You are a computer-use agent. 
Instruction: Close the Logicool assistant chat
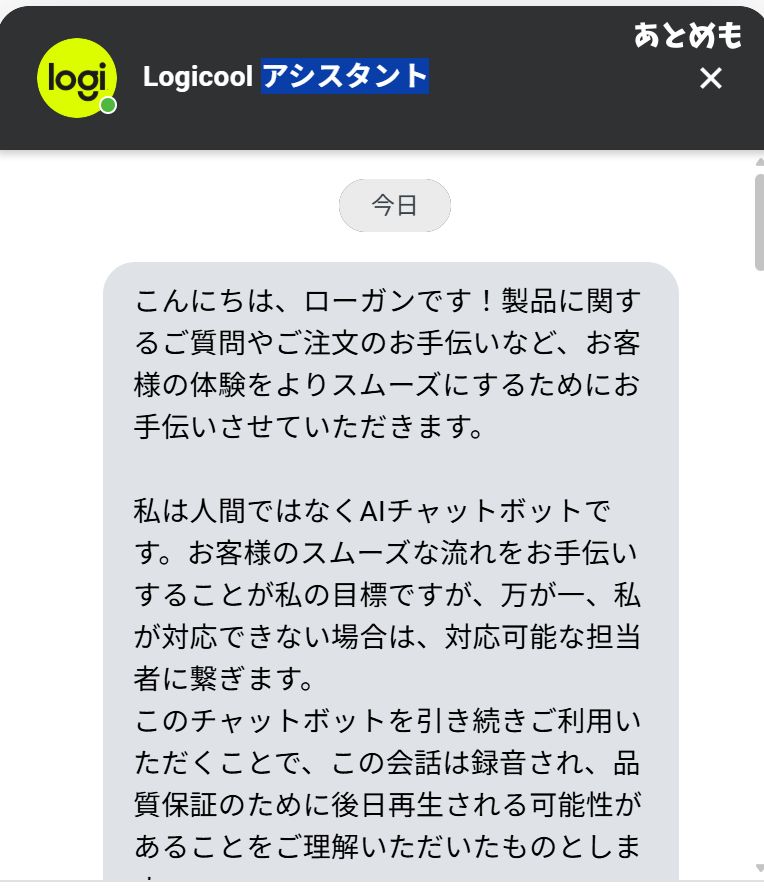710,78
